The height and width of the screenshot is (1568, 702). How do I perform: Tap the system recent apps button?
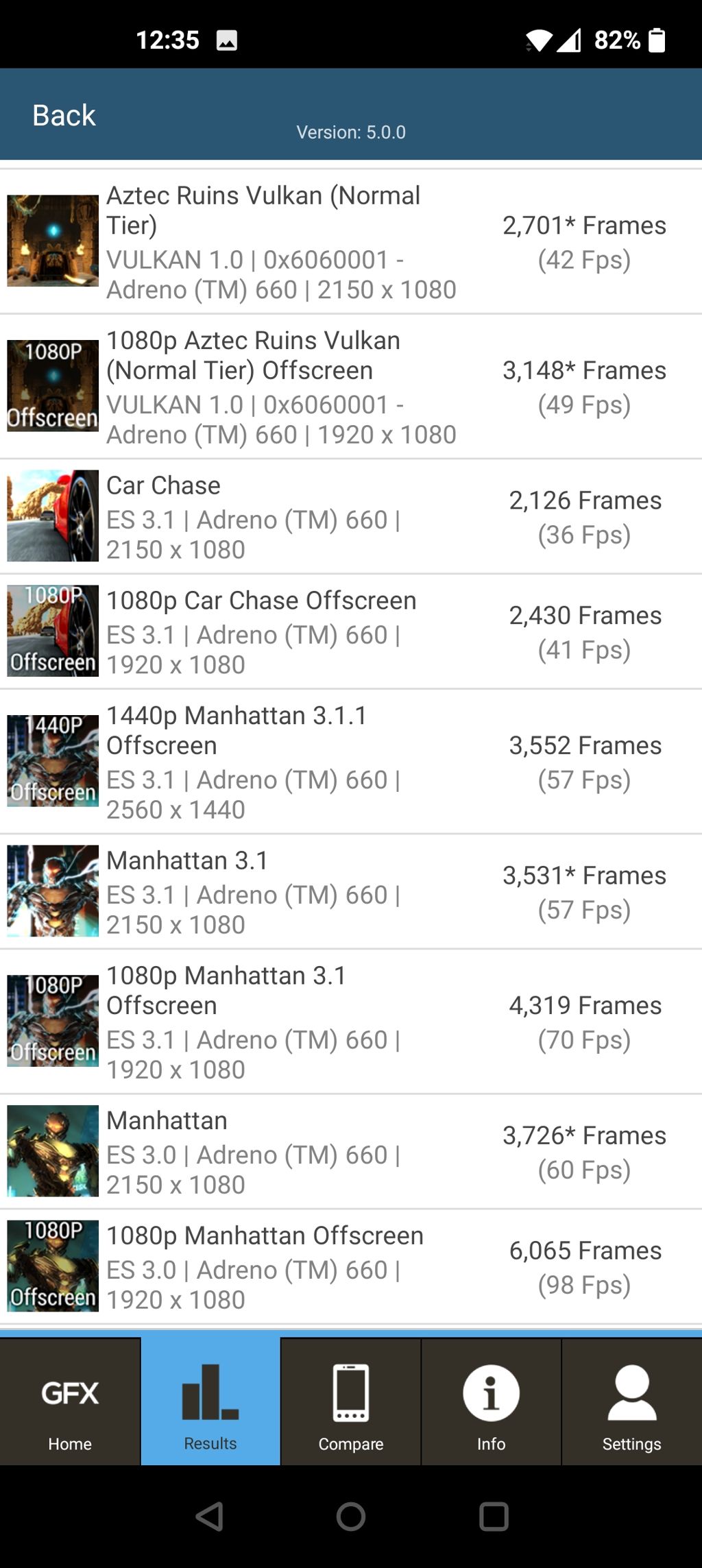493,1516
